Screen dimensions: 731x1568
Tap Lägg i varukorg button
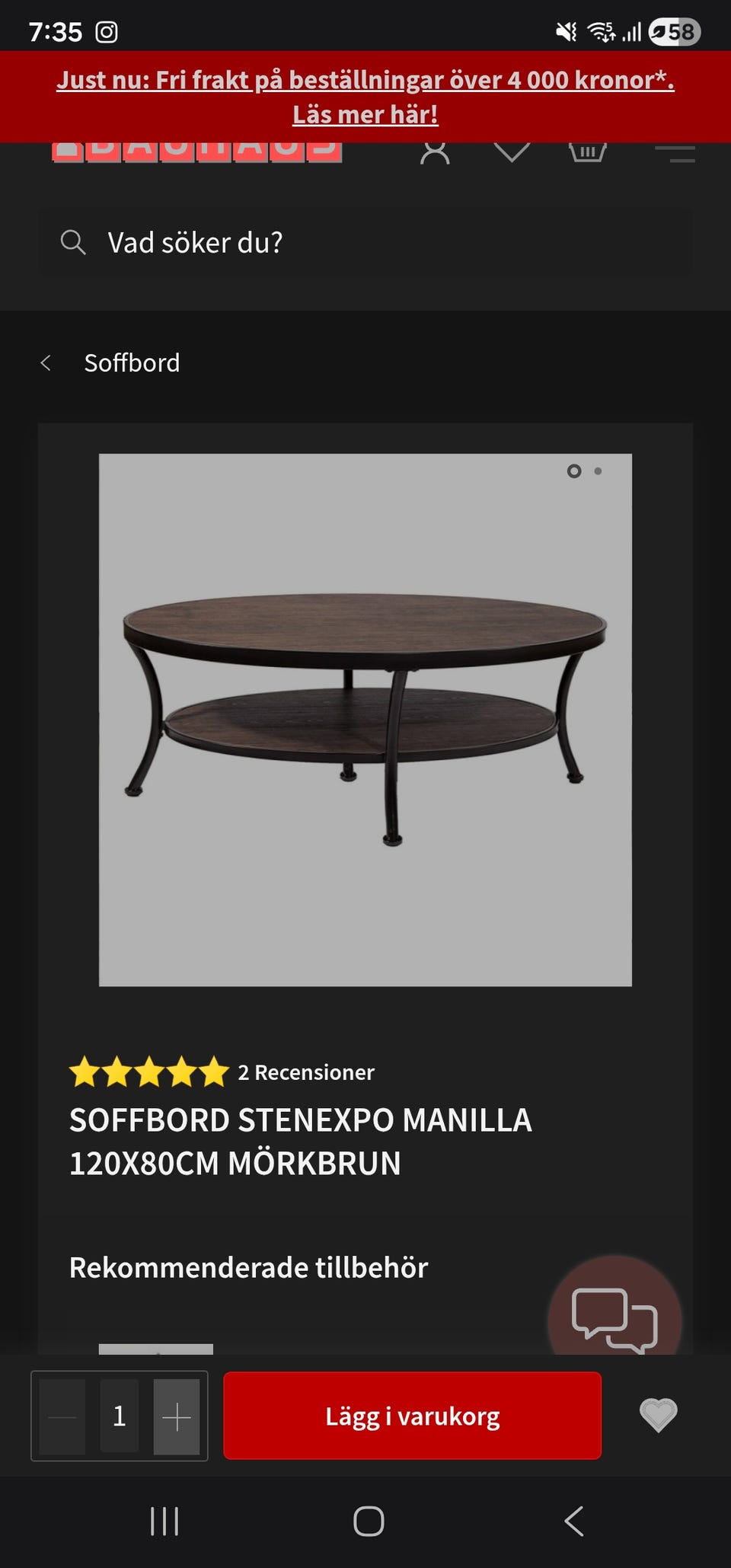[x=412, y=1416]
